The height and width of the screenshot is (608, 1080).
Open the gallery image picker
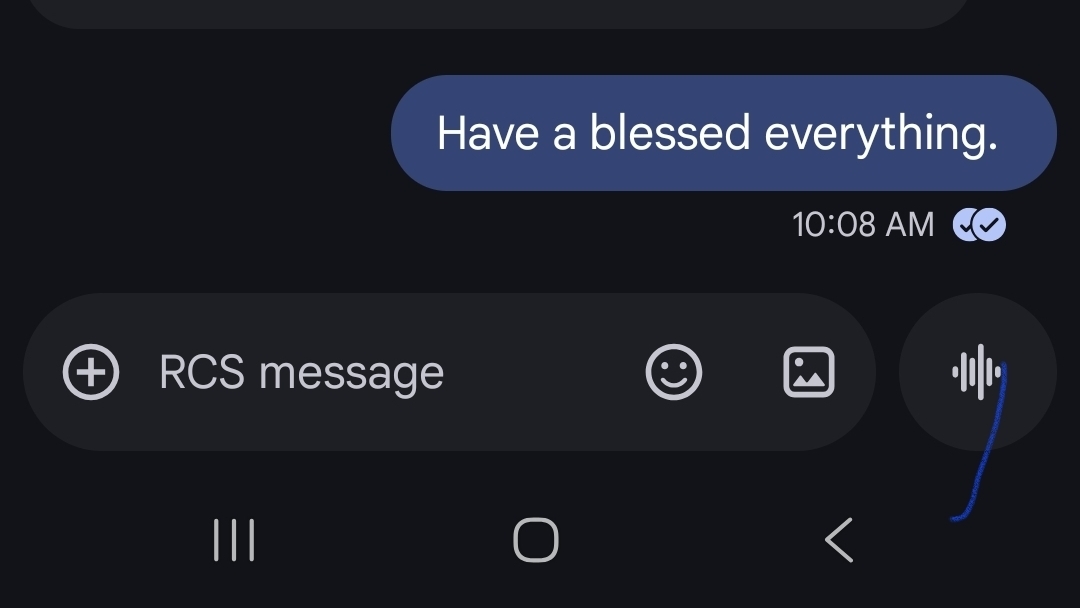coord(808,373)
